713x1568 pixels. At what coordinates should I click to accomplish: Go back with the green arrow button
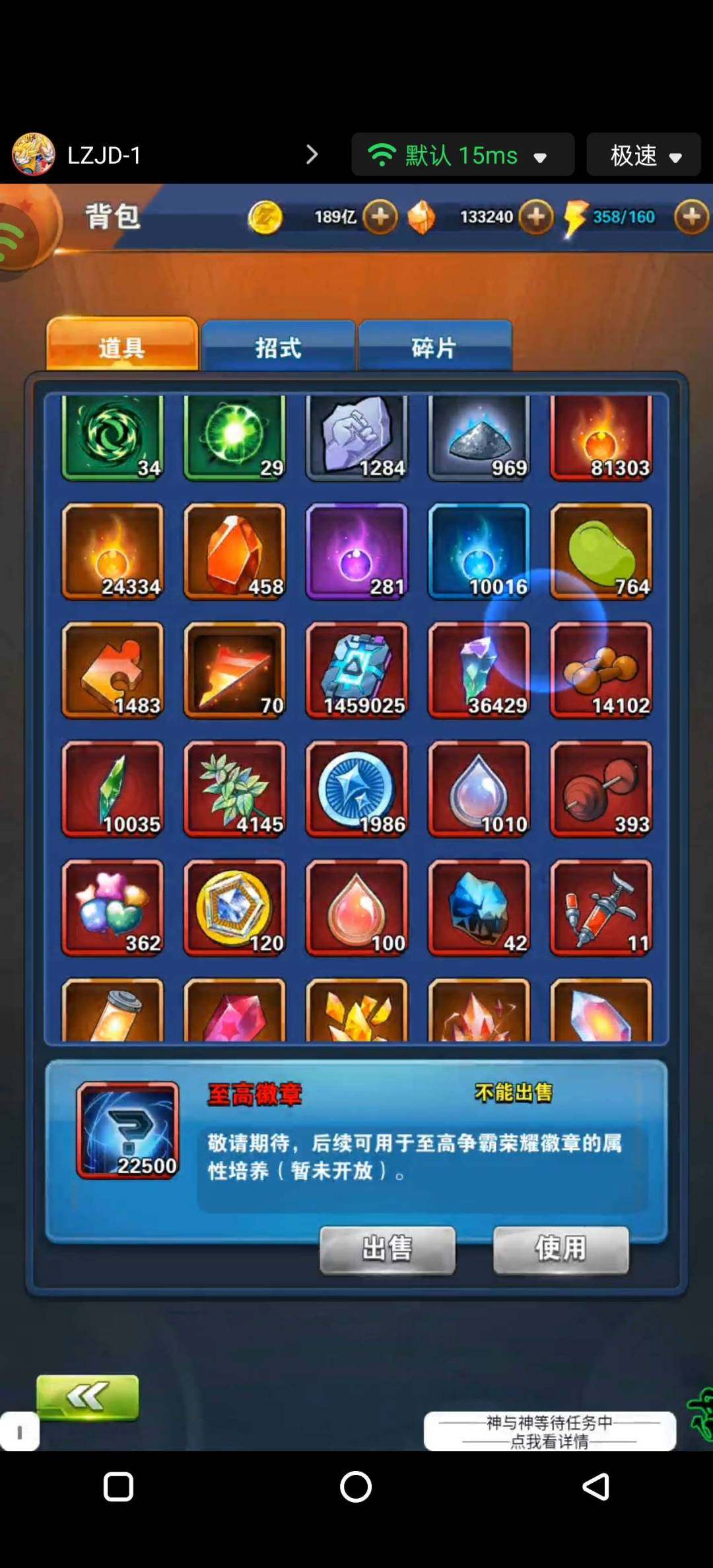[x=88, y=1397]
